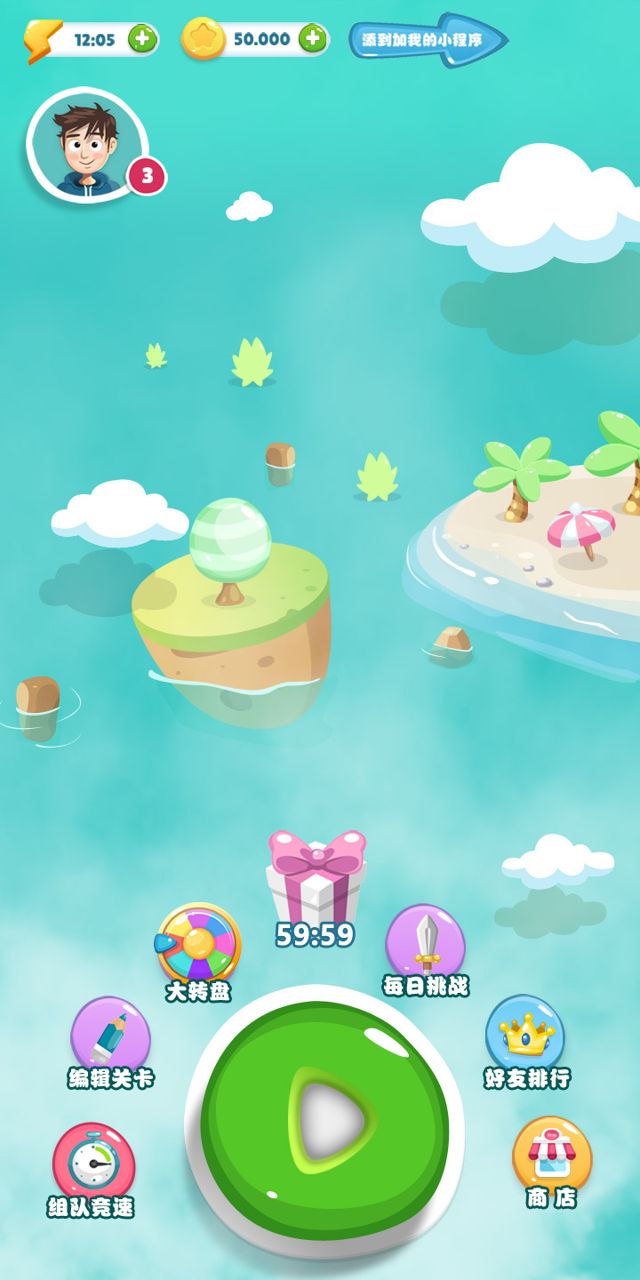
Task: Open the timed gift box reward
Action: 316,880
